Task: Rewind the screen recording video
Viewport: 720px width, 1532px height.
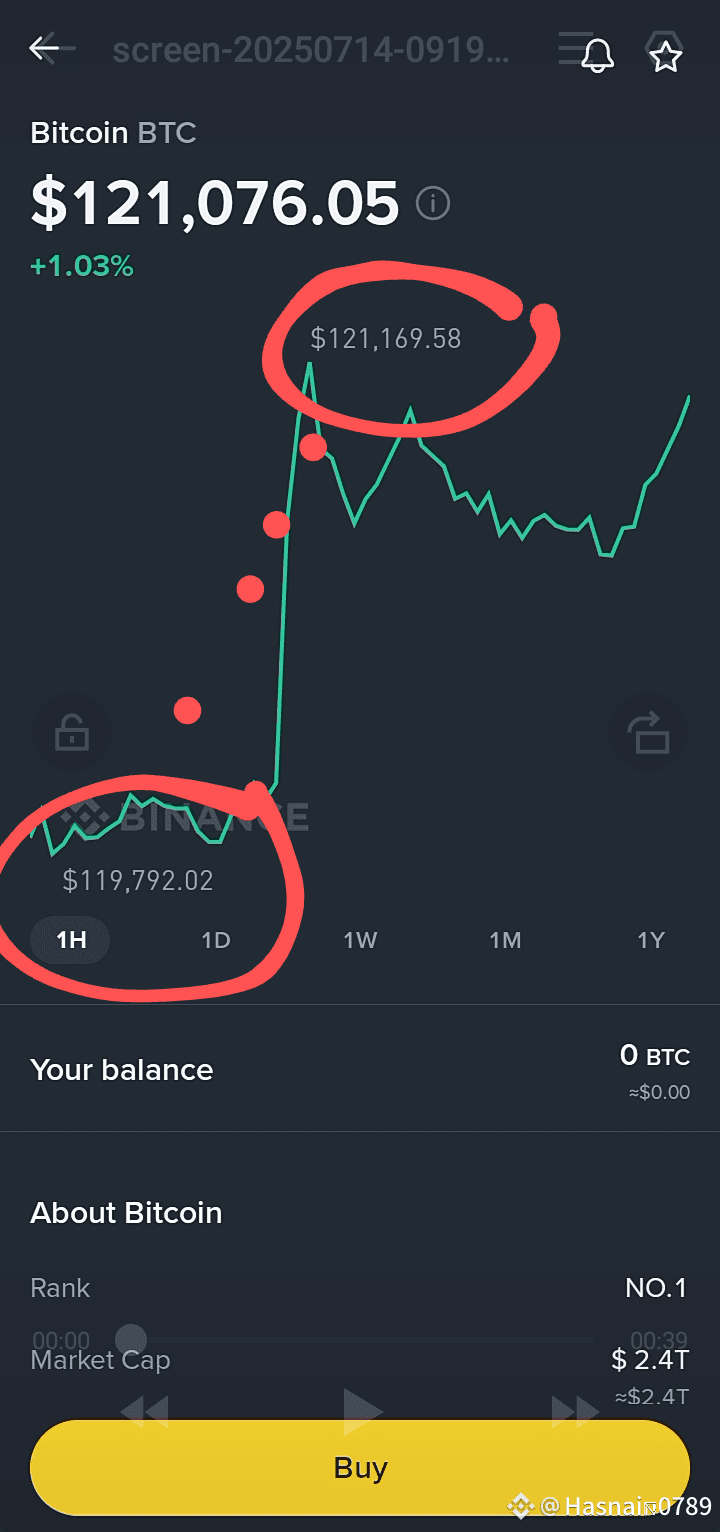Action: 144,1412
